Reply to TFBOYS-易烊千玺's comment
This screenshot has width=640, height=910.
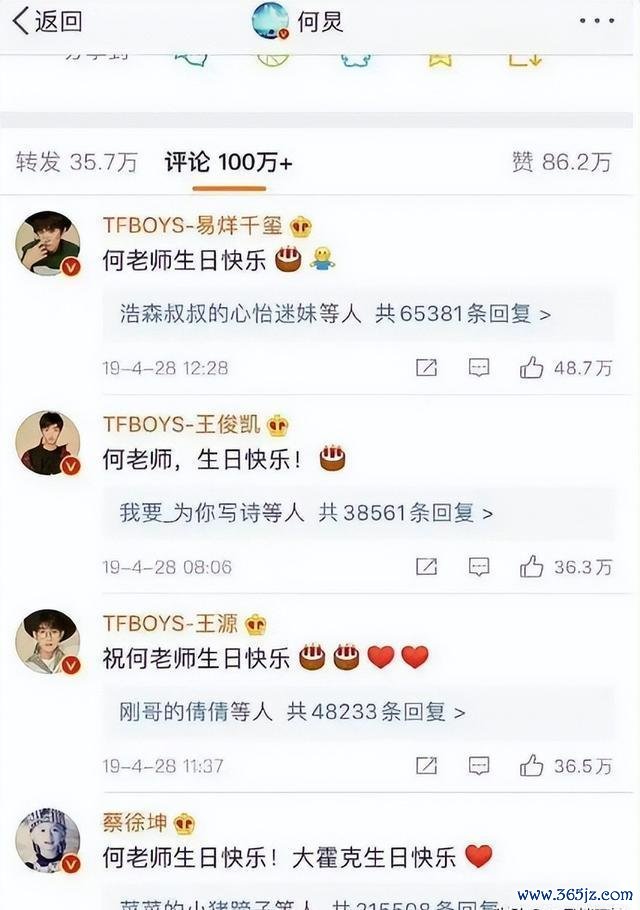(479, 368)
